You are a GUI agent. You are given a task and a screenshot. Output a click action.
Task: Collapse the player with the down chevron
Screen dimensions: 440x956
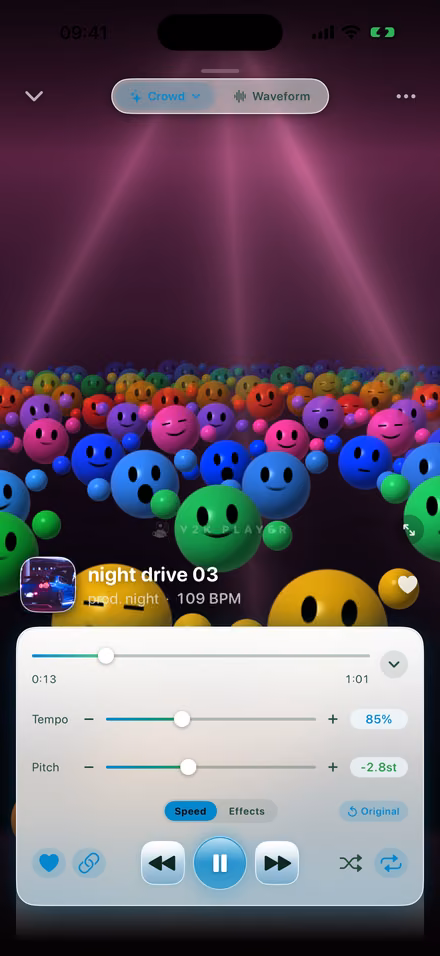[34, 96]
